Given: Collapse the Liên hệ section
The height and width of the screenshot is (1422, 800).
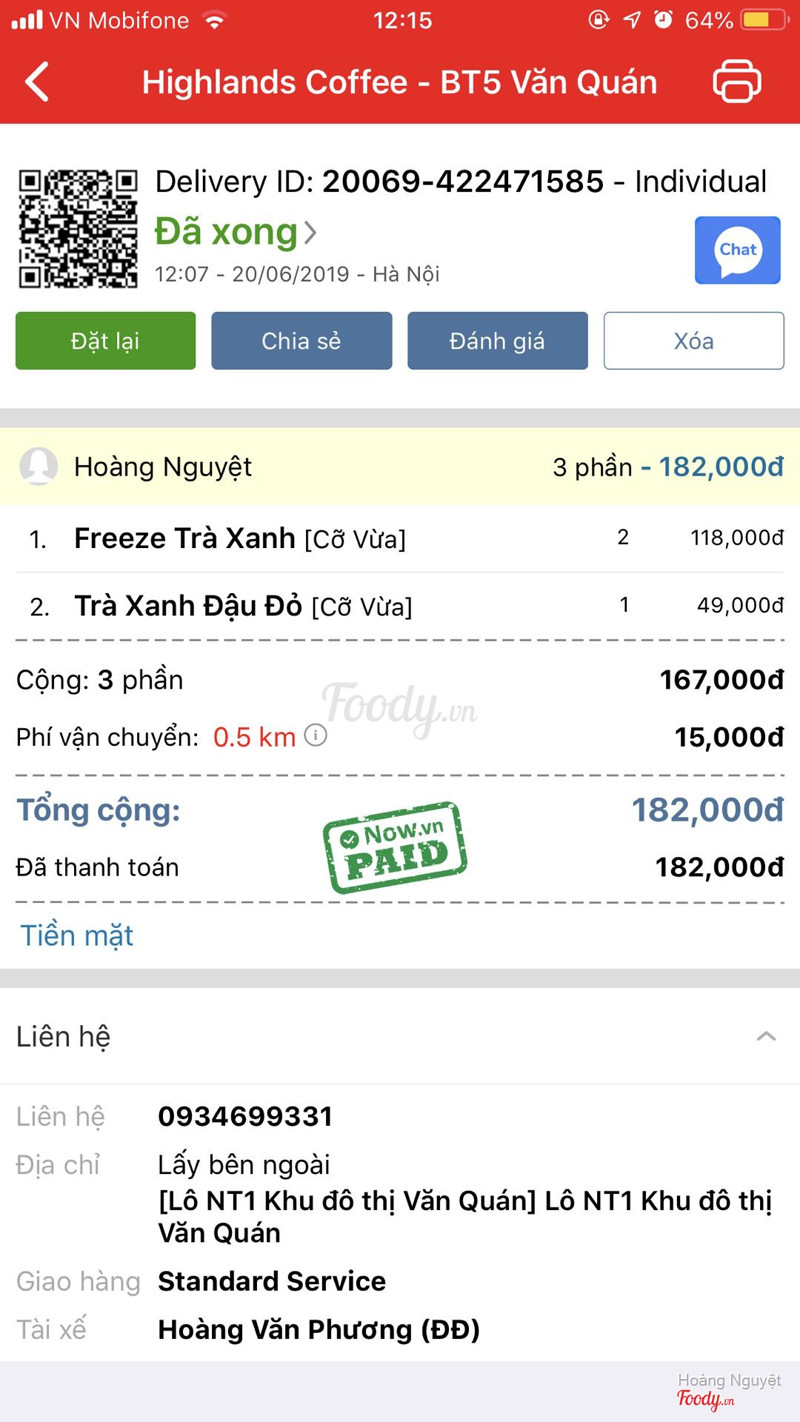Looking at the screenshot, I should click(766, 1036).
